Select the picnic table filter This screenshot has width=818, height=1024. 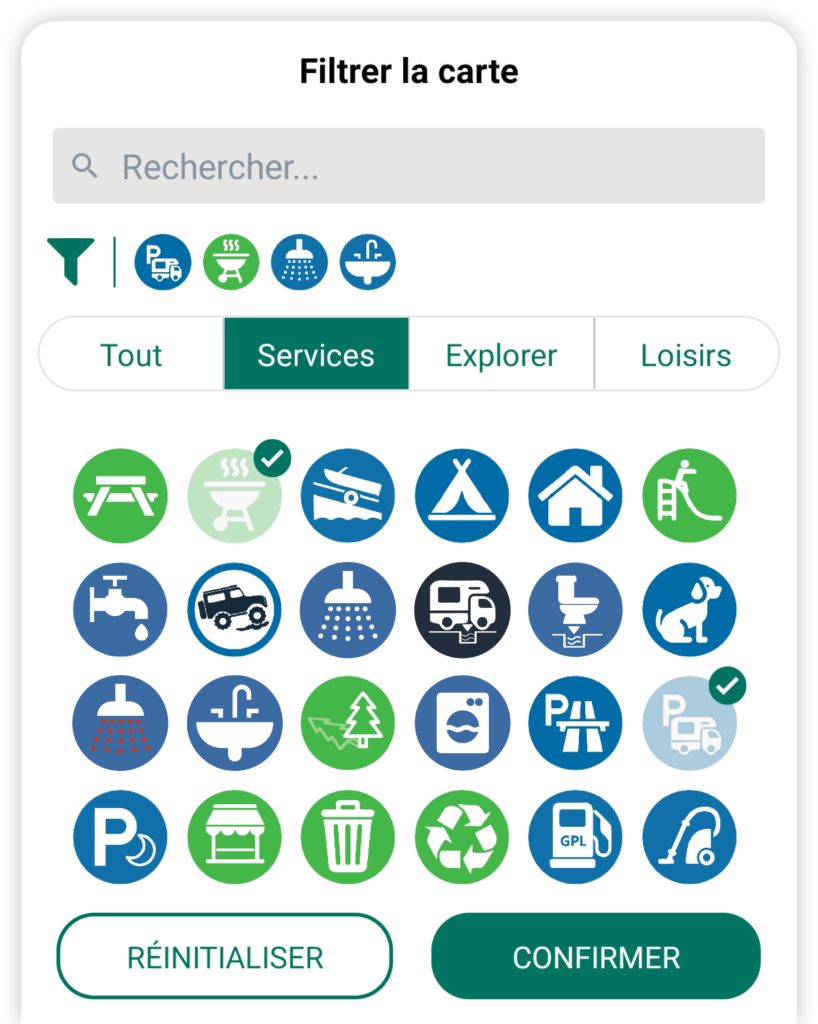[x=120, y=496]
